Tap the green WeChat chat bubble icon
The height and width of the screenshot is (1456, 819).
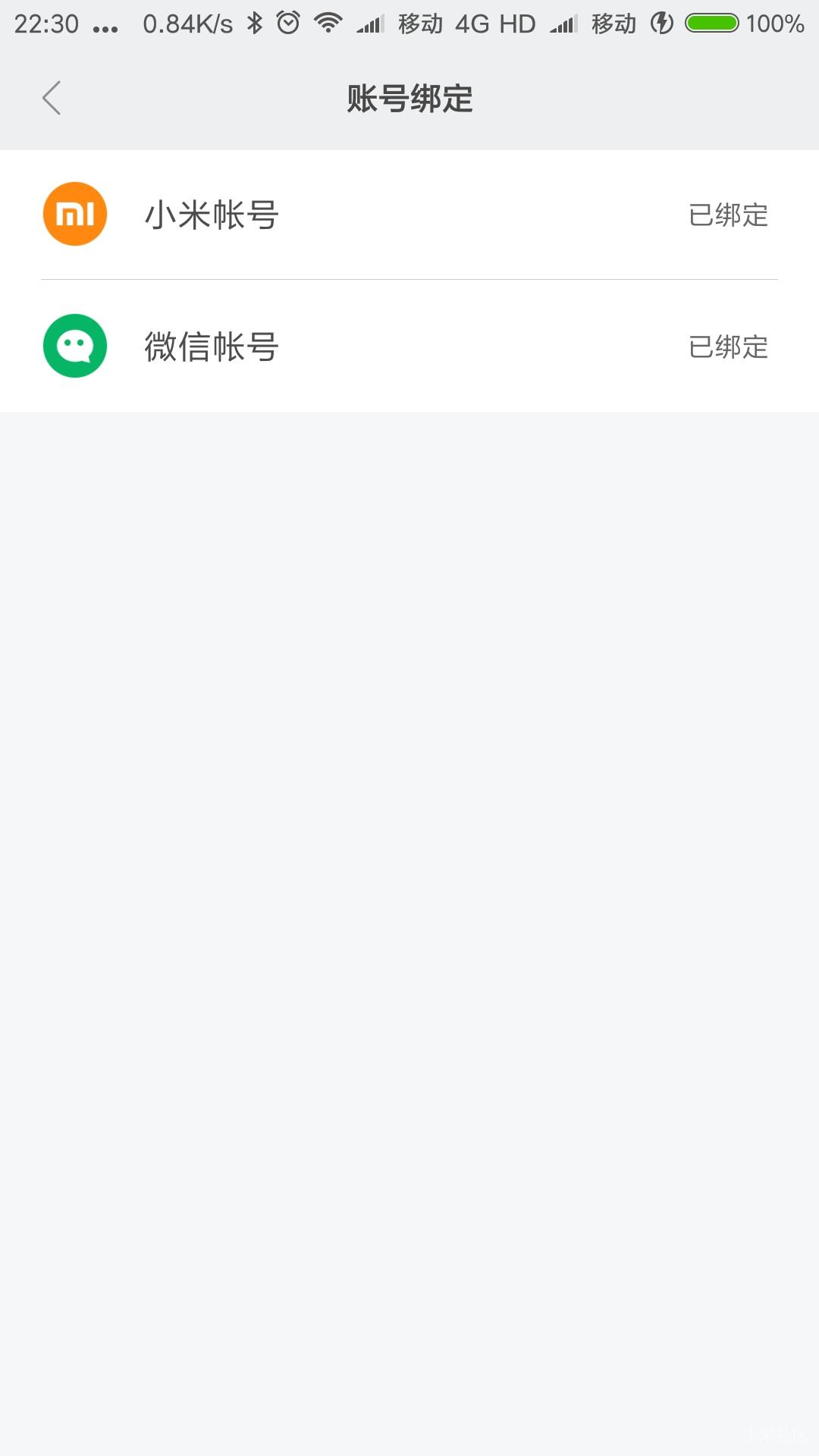(75, 347)
